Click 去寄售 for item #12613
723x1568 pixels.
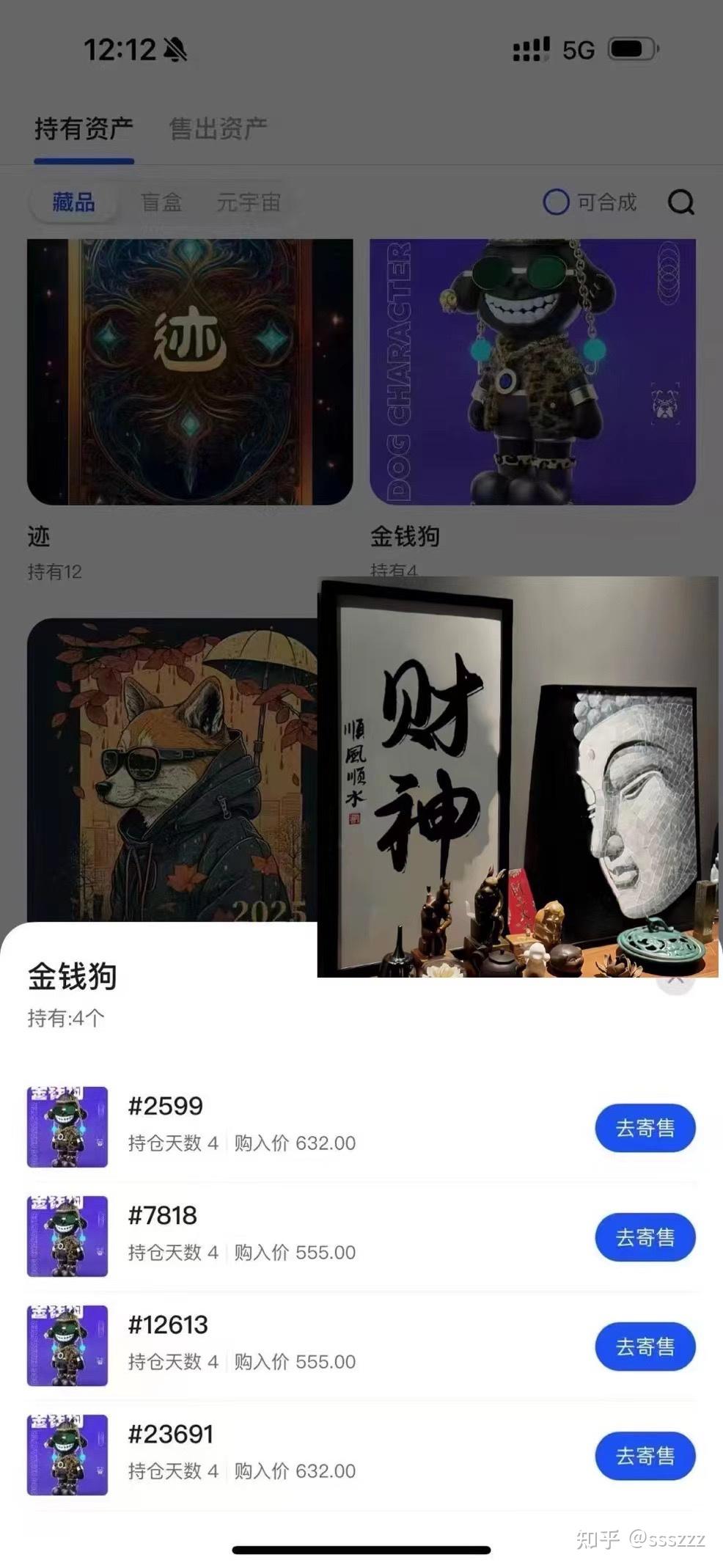tap(645, 1347)
